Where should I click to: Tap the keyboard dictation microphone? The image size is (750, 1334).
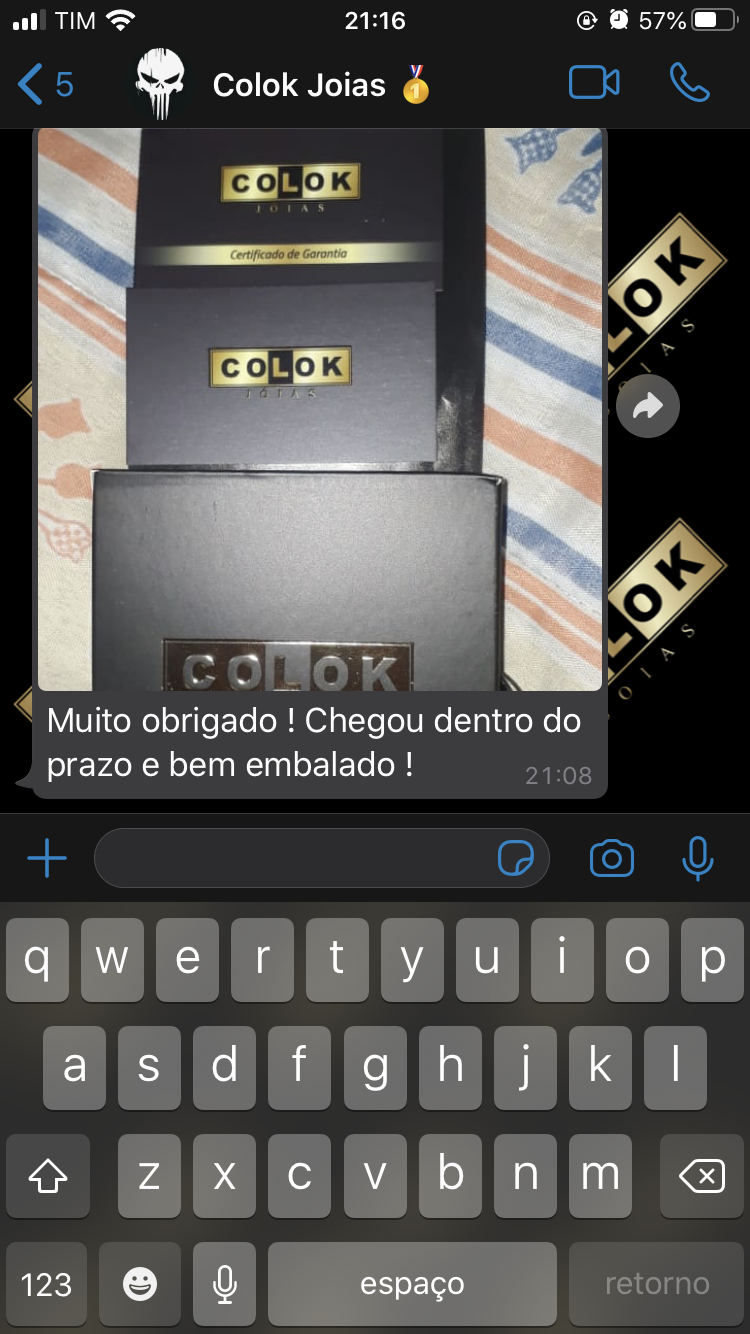click(225, 1285)
